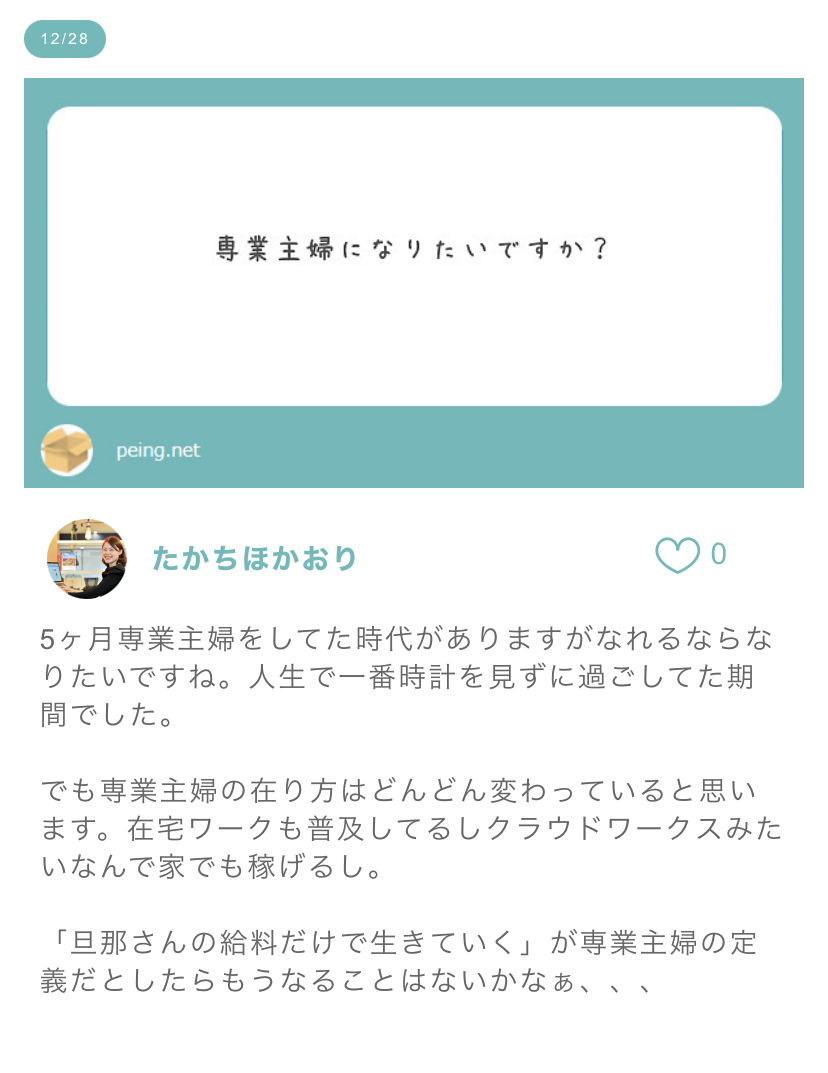Viewport: 828px width, 1073px height.
Task: Open たかちほかおり's profile picture
Action: [86, 558]
